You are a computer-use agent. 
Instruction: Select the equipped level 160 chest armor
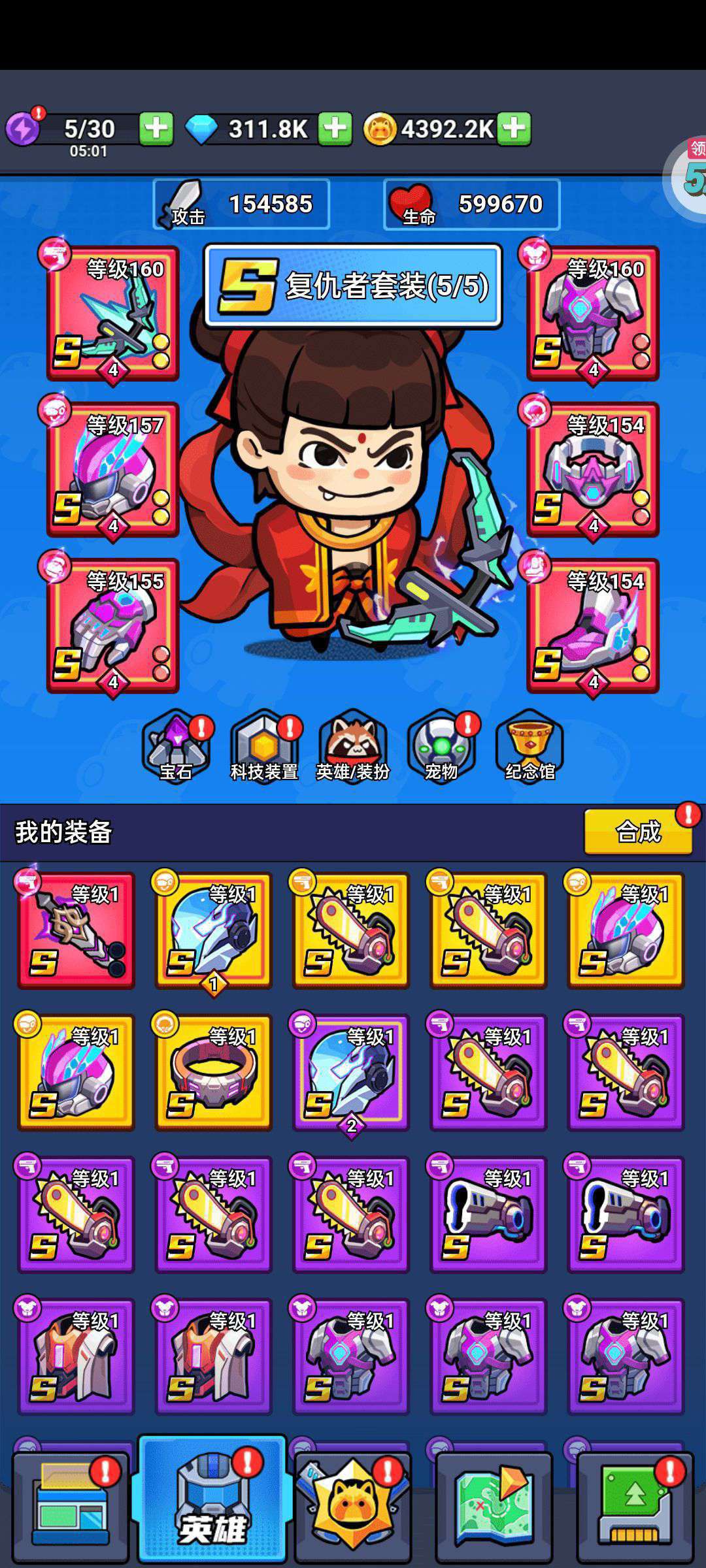(x=593, y=313)
